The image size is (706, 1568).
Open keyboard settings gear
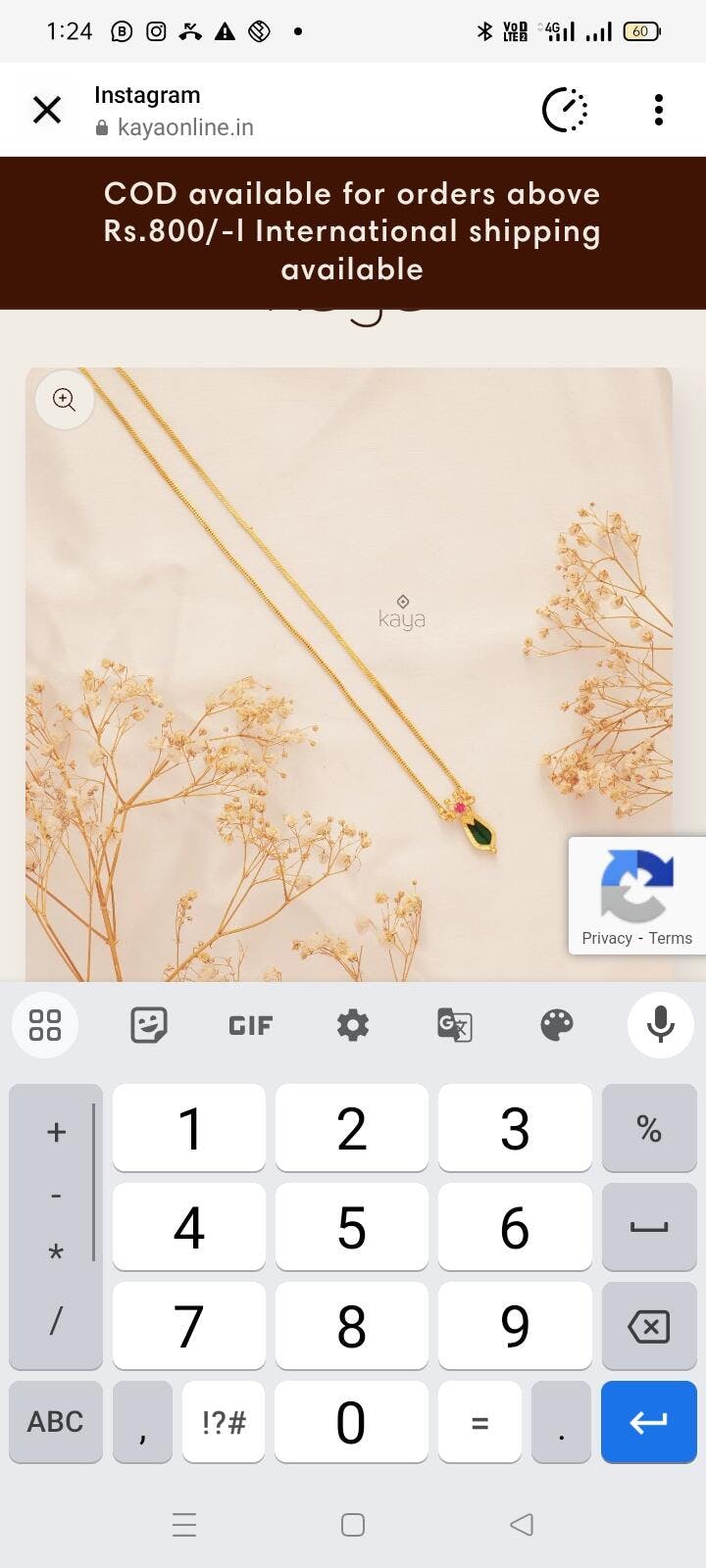point(353,1025)
